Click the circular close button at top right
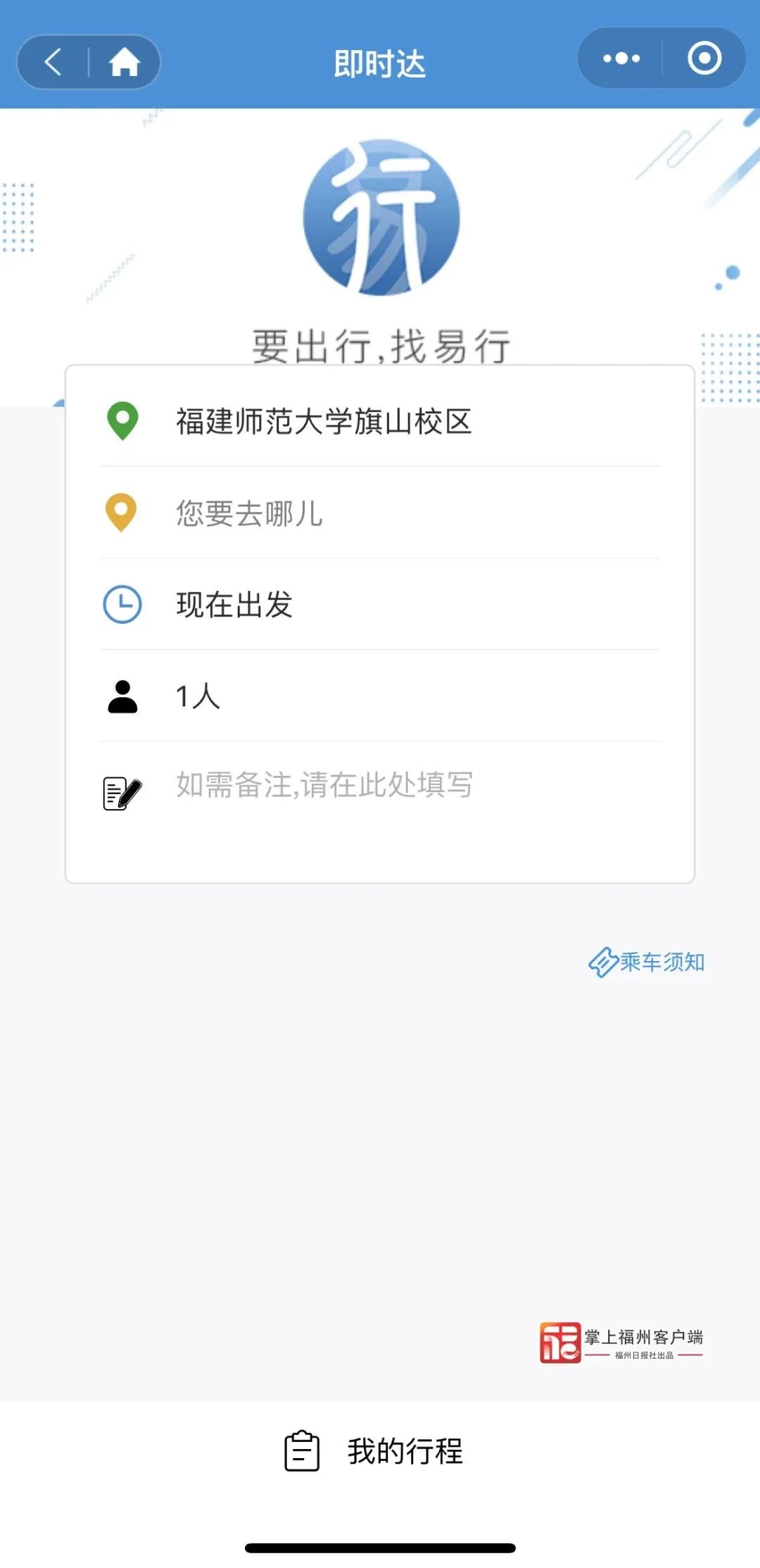 coord(703,61)
